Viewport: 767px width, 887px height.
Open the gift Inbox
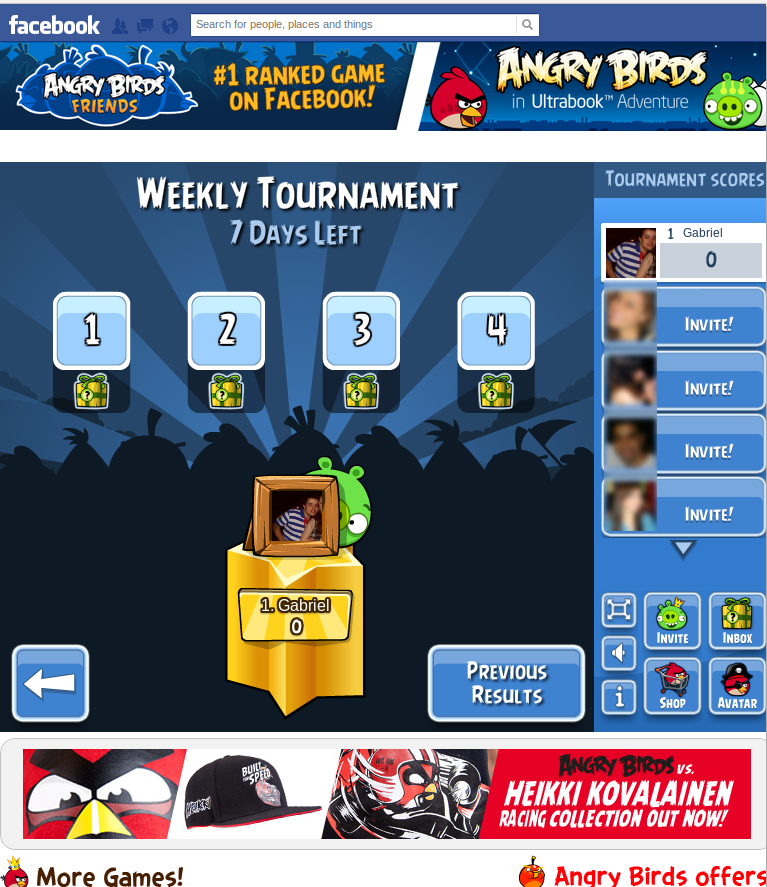pyautogui.click(x=737, y=621)
